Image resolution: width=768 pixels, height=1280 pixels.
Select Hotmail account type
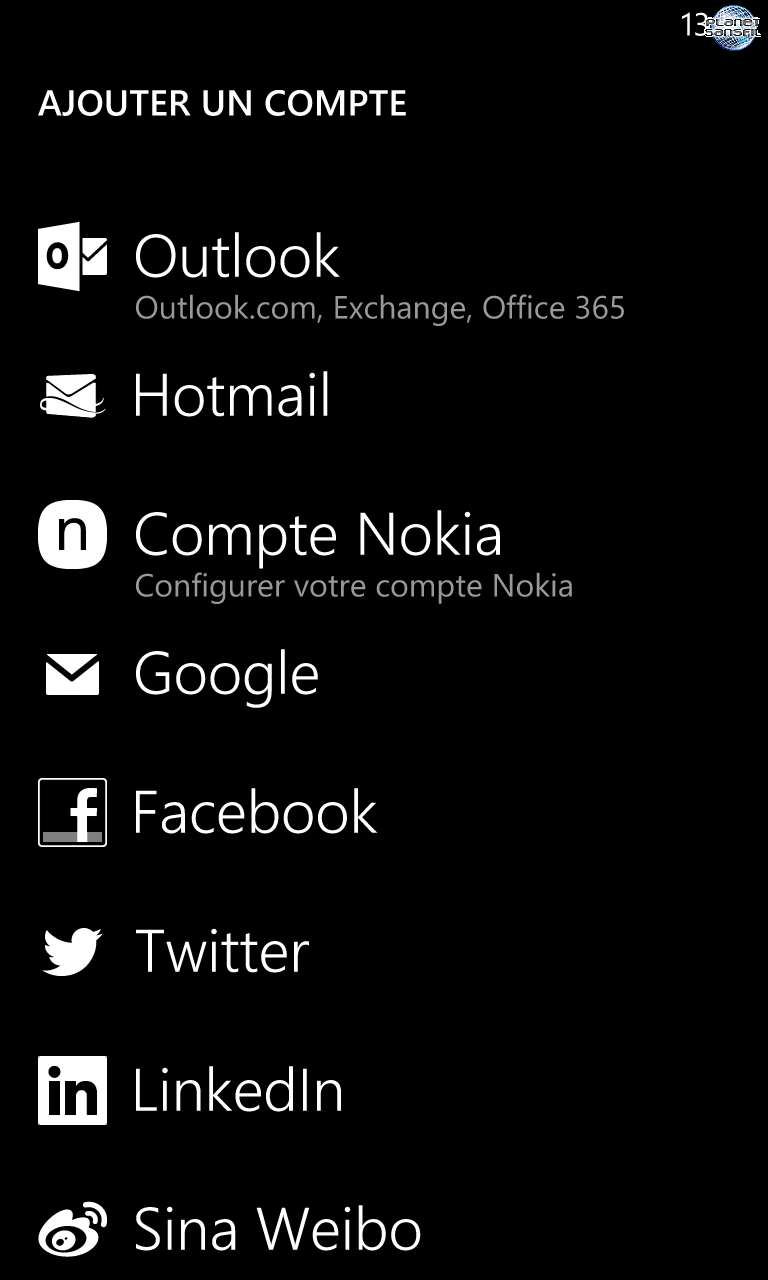[384, 395]
